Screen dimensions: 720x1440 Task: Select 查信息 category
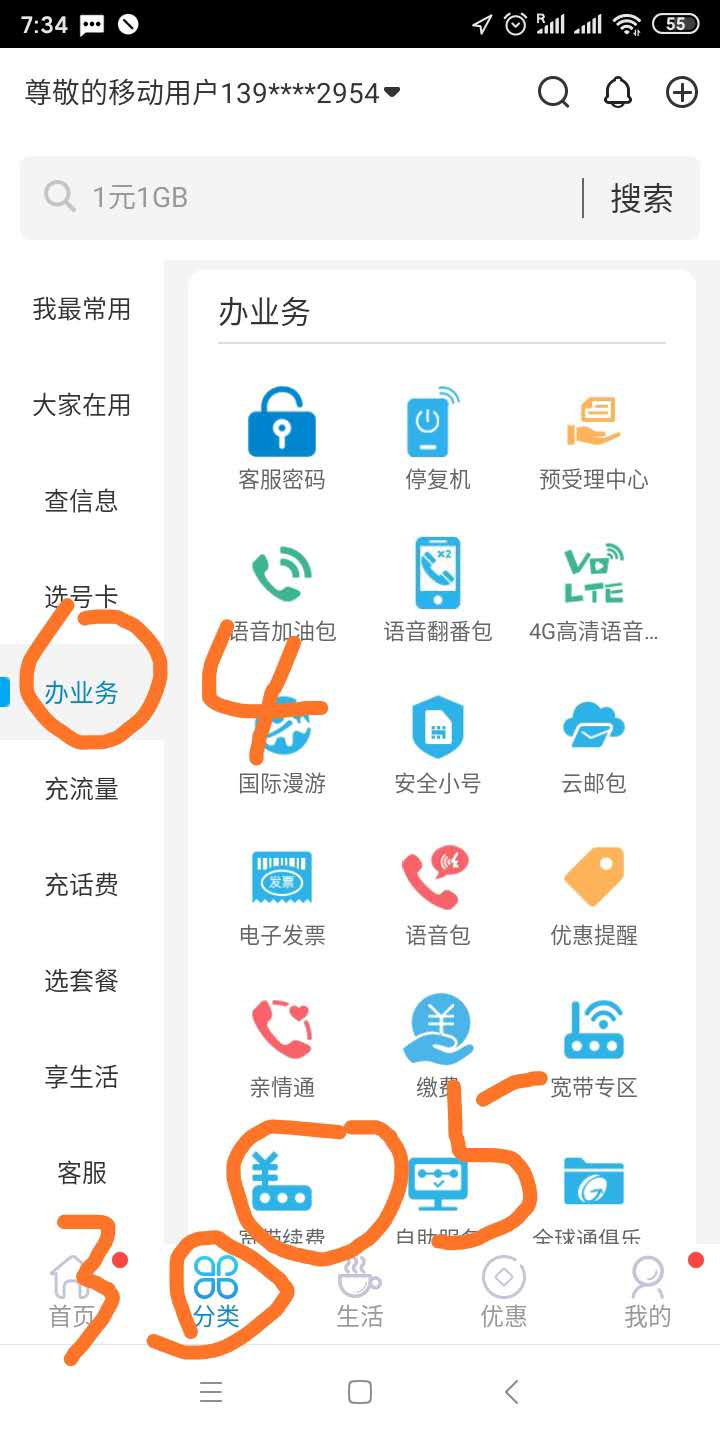82,501
